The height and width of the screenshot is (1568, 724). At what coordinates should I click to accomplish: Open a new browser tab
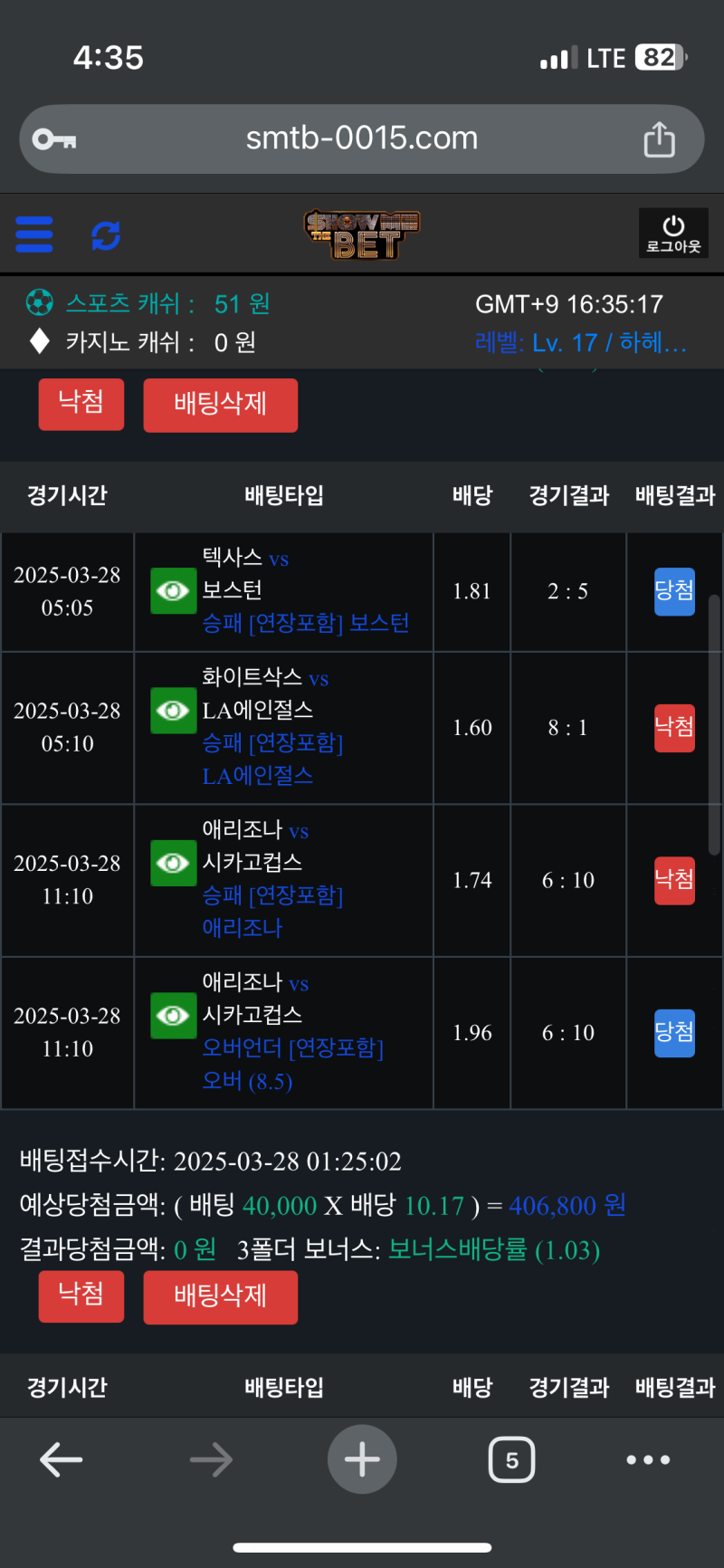pyautogui.click(x=362, y=1459)
